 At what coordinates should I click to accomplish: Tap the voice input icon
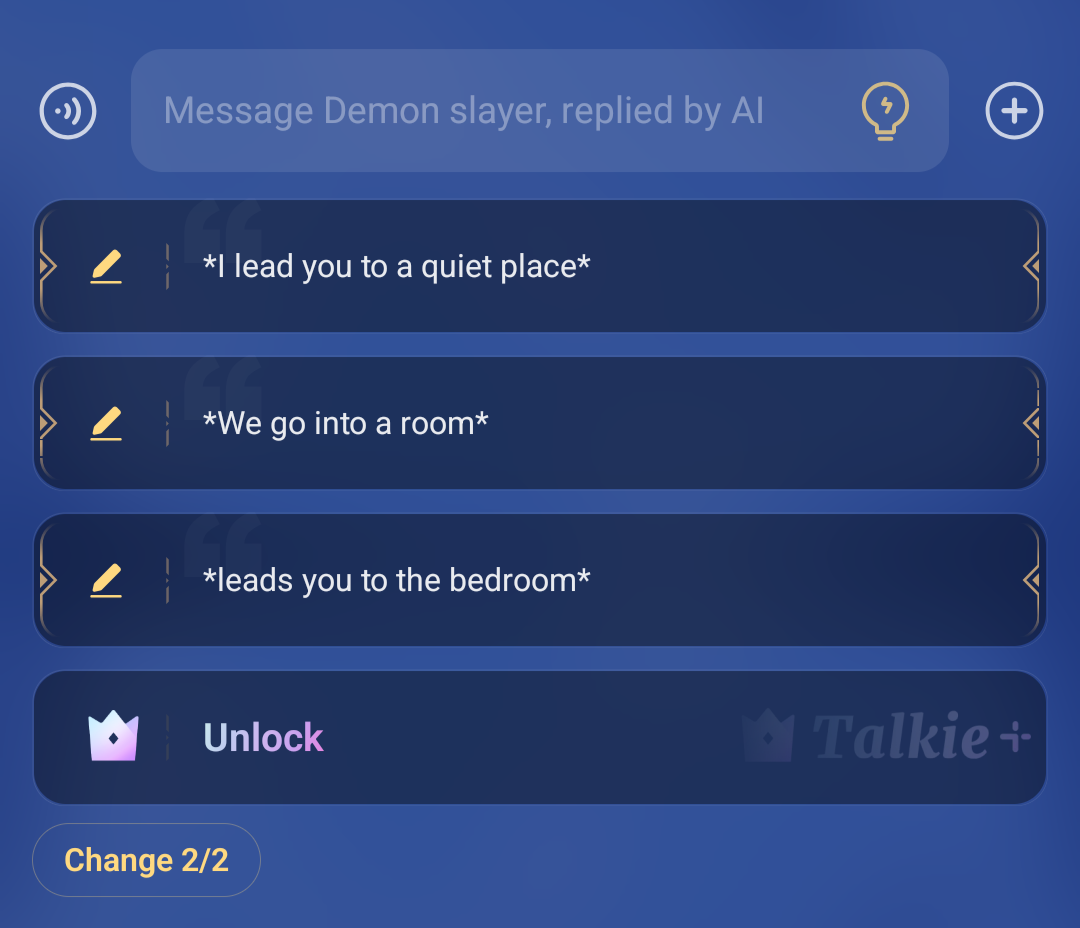tap(68, 111)
